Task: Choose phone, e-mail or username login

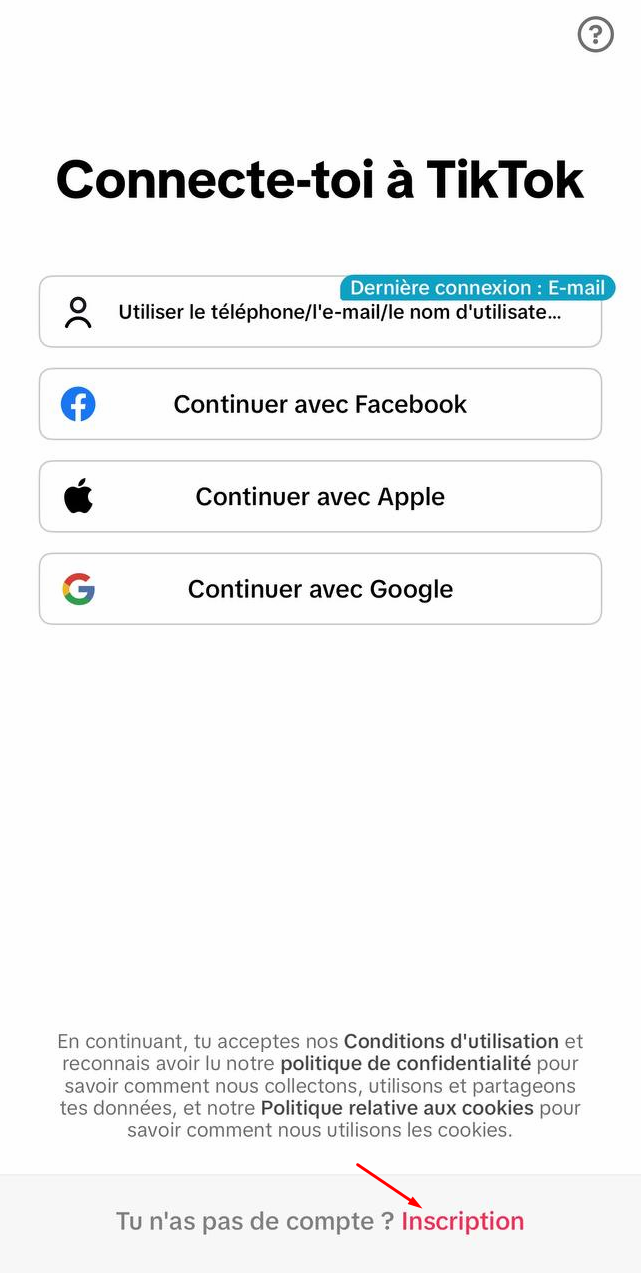Action: [320, 313]
